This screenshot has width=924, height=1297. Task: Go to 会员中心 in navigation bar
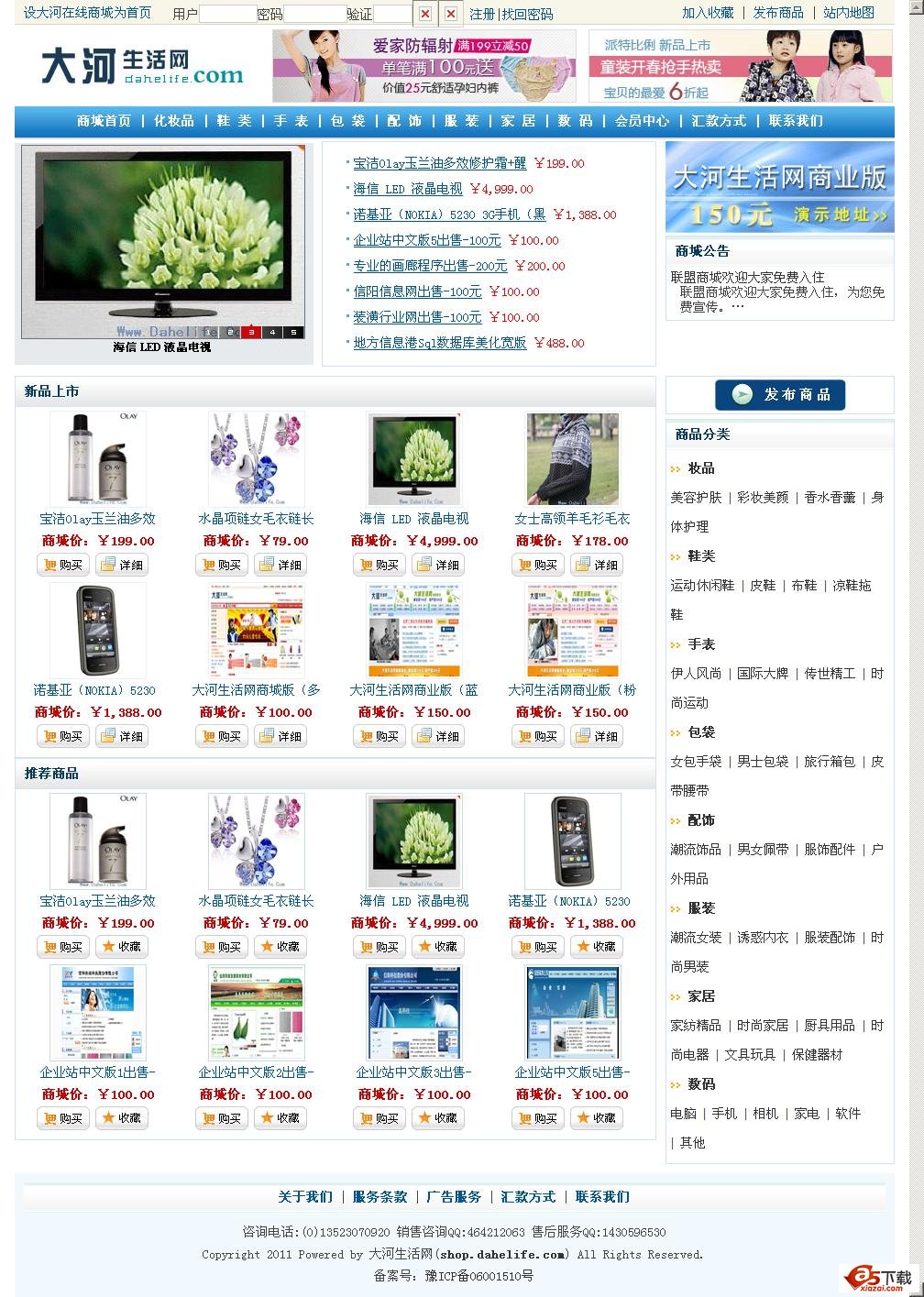point(642,121)
